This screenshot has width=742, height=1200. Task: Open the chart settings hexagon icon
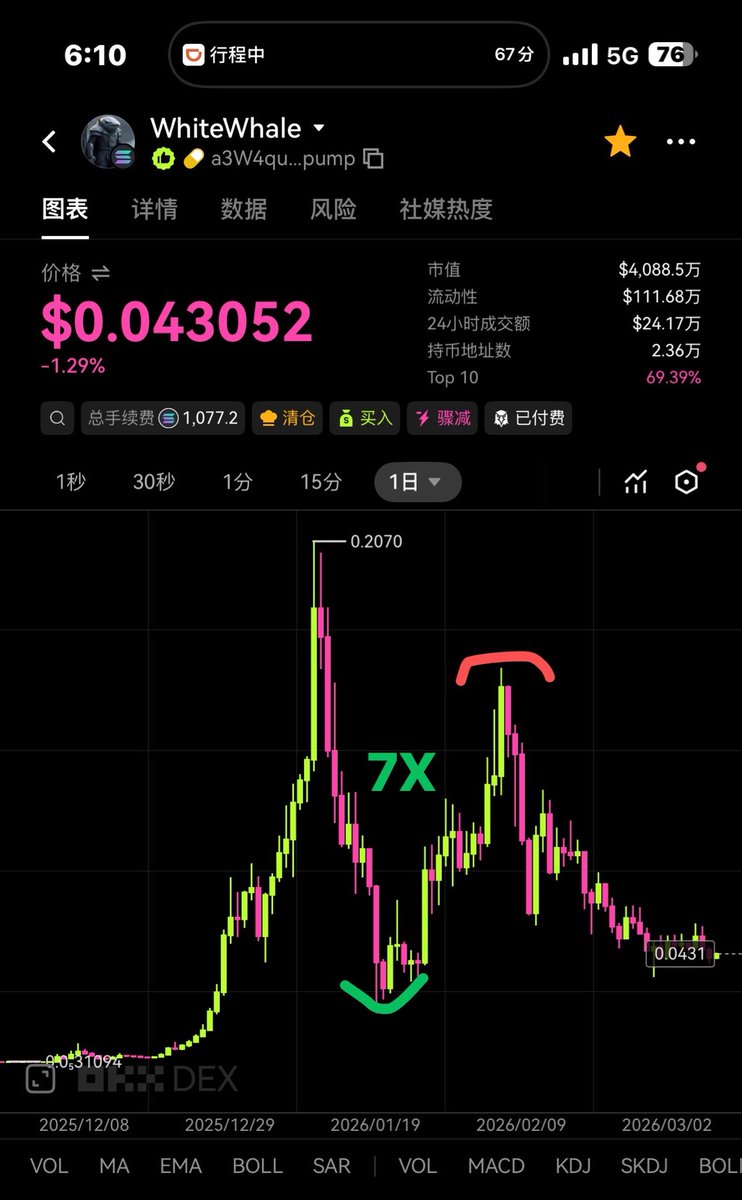pos(686,482)
